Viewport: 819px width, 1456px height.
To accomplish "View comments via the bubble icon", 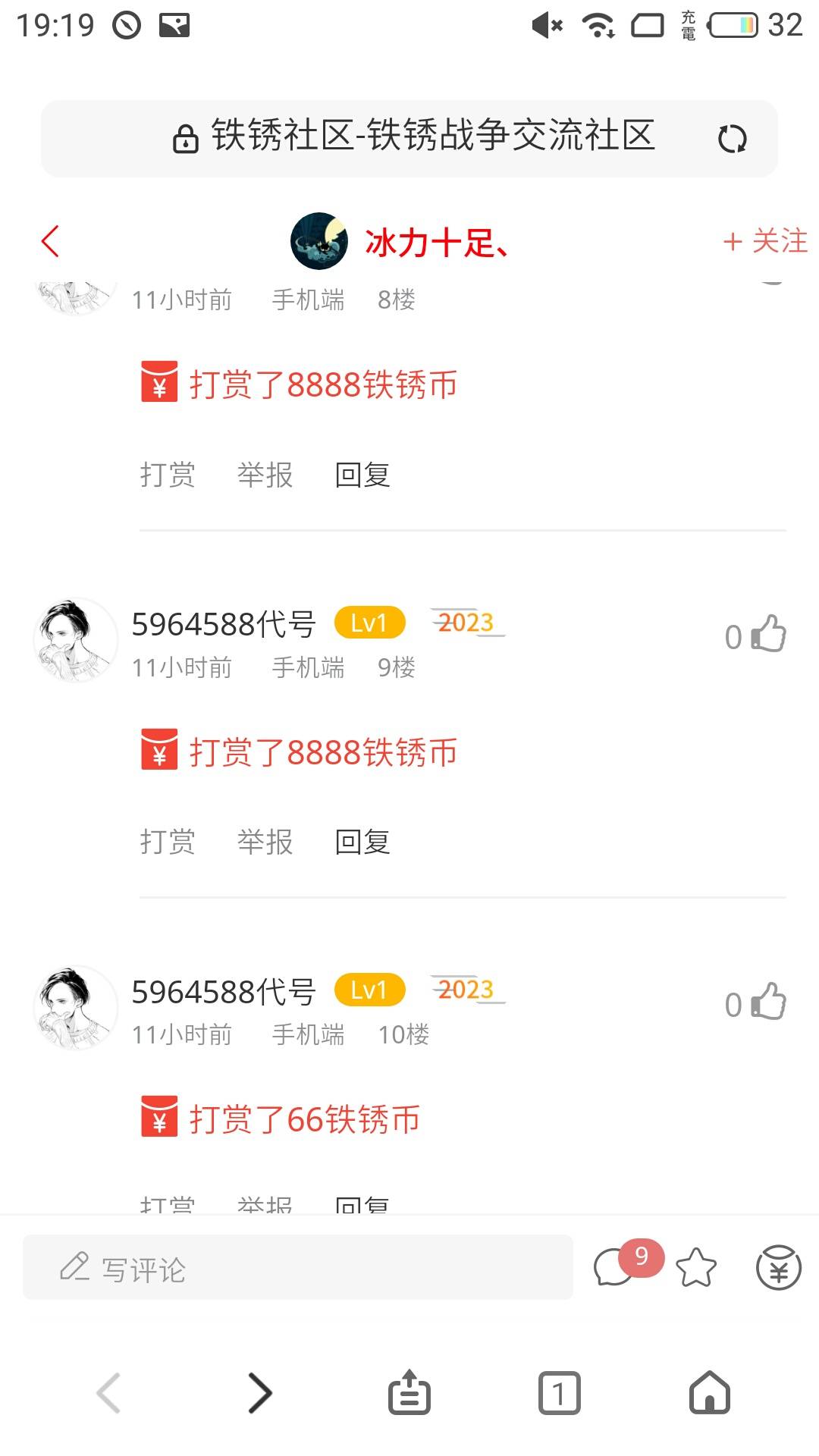I will click(614, 1268).
